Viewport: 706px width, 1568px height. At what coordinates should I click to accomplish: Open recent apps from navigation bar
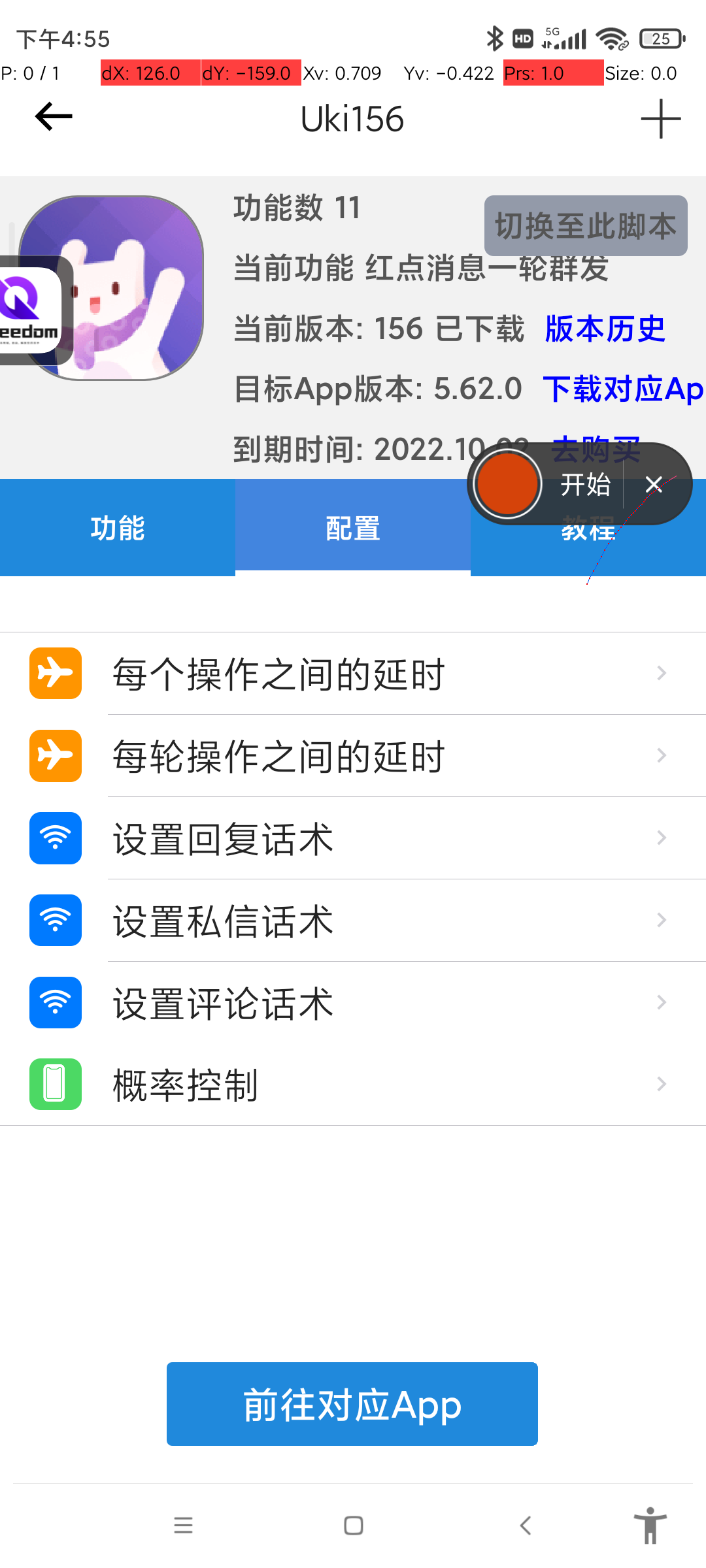[183, 1526]
